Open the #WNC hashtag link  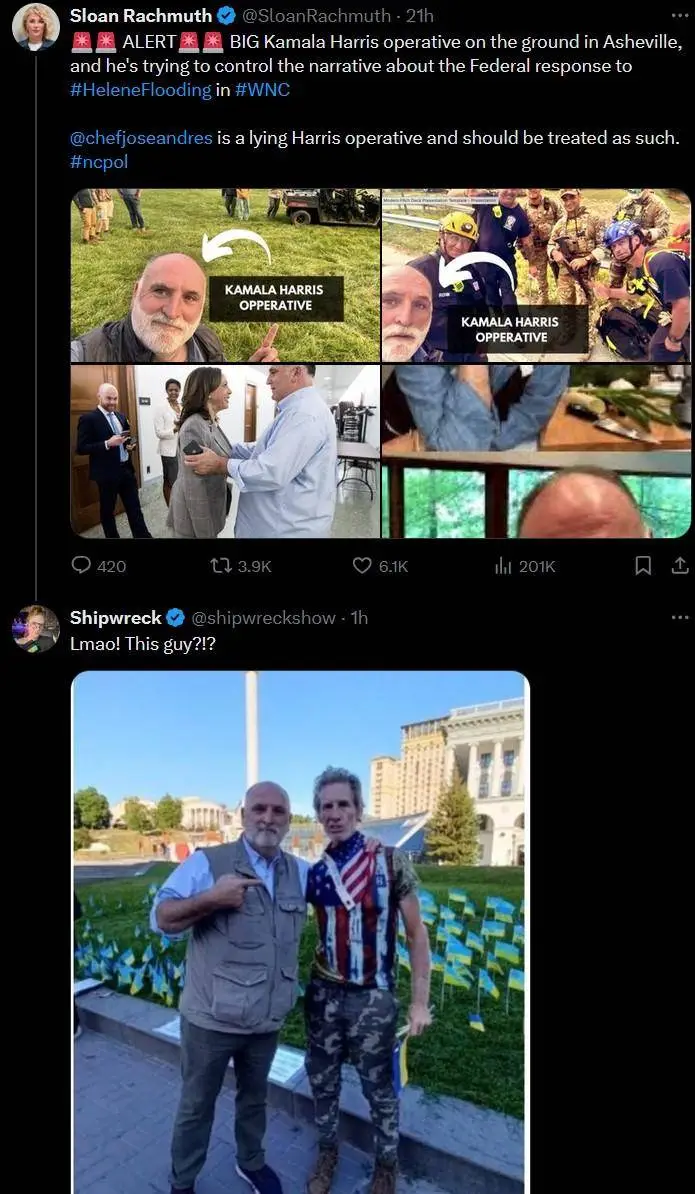[x=262, y=90]
